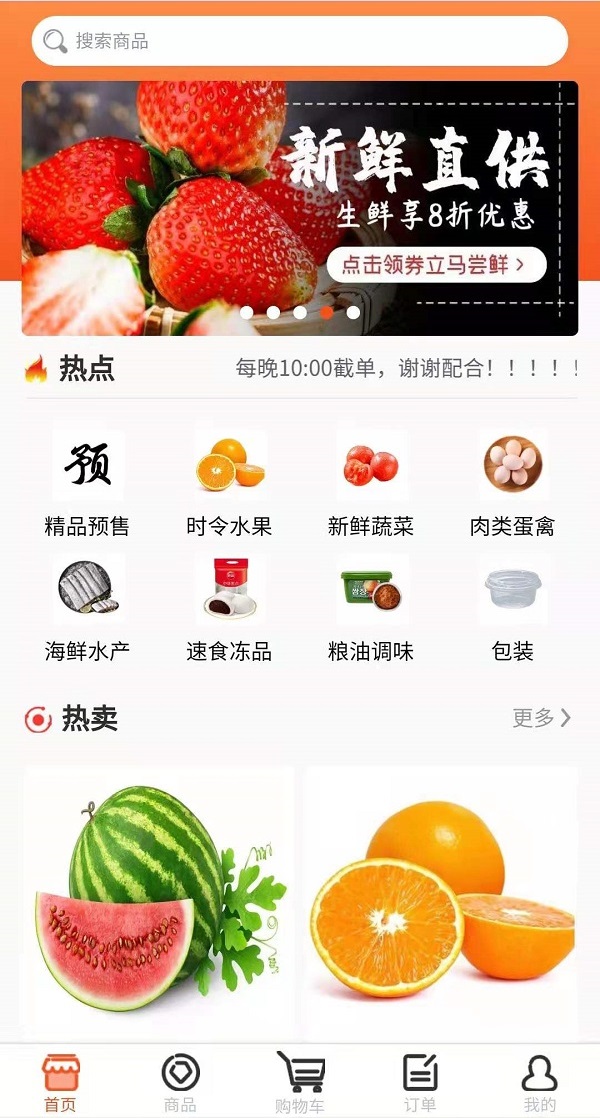Tap the 搜索商品 search box

point(300,41)
